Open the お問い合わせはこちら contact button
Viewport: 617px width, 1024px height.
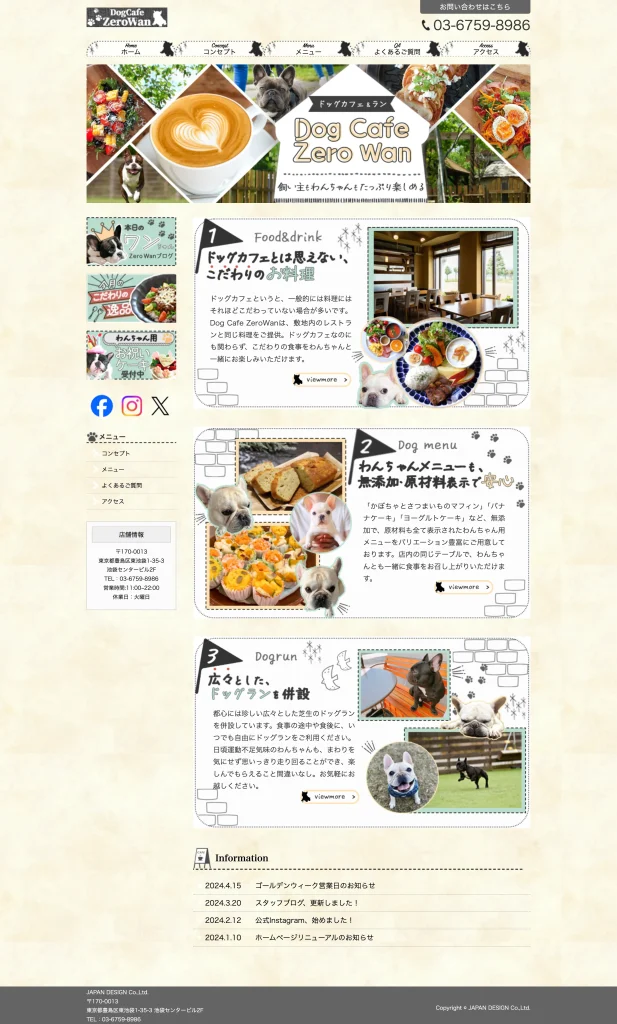(475, 7)
